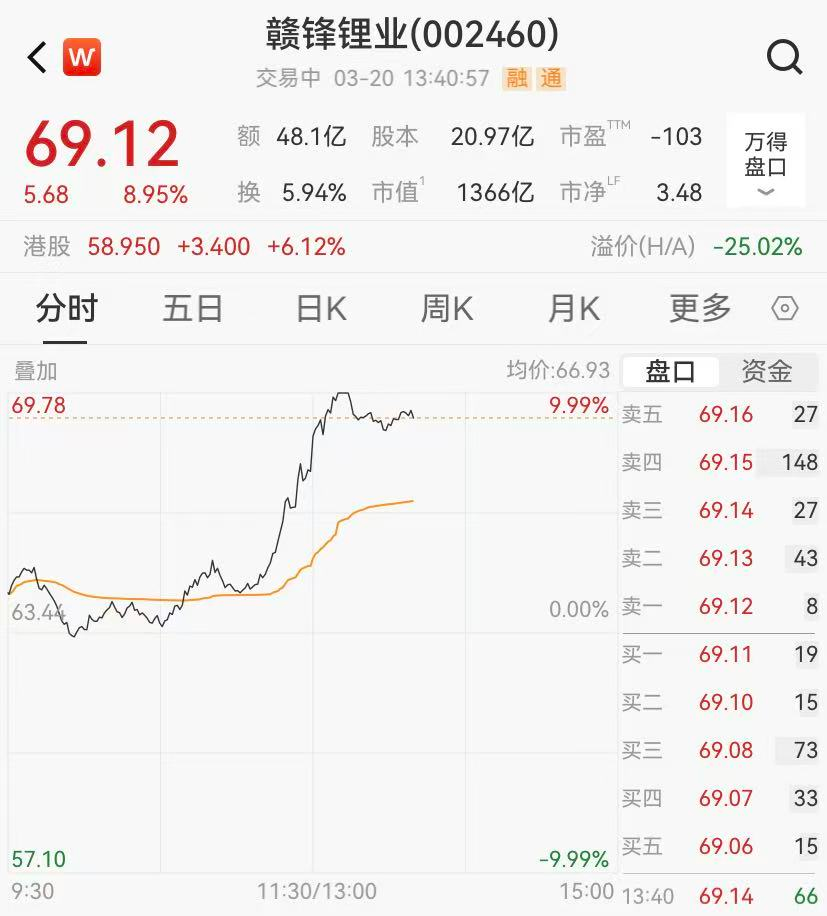Open the 更多 chart options
Image resolution: width=827 pixels, height=916 pixels.
pyautogui.click(x=700, y=309)
